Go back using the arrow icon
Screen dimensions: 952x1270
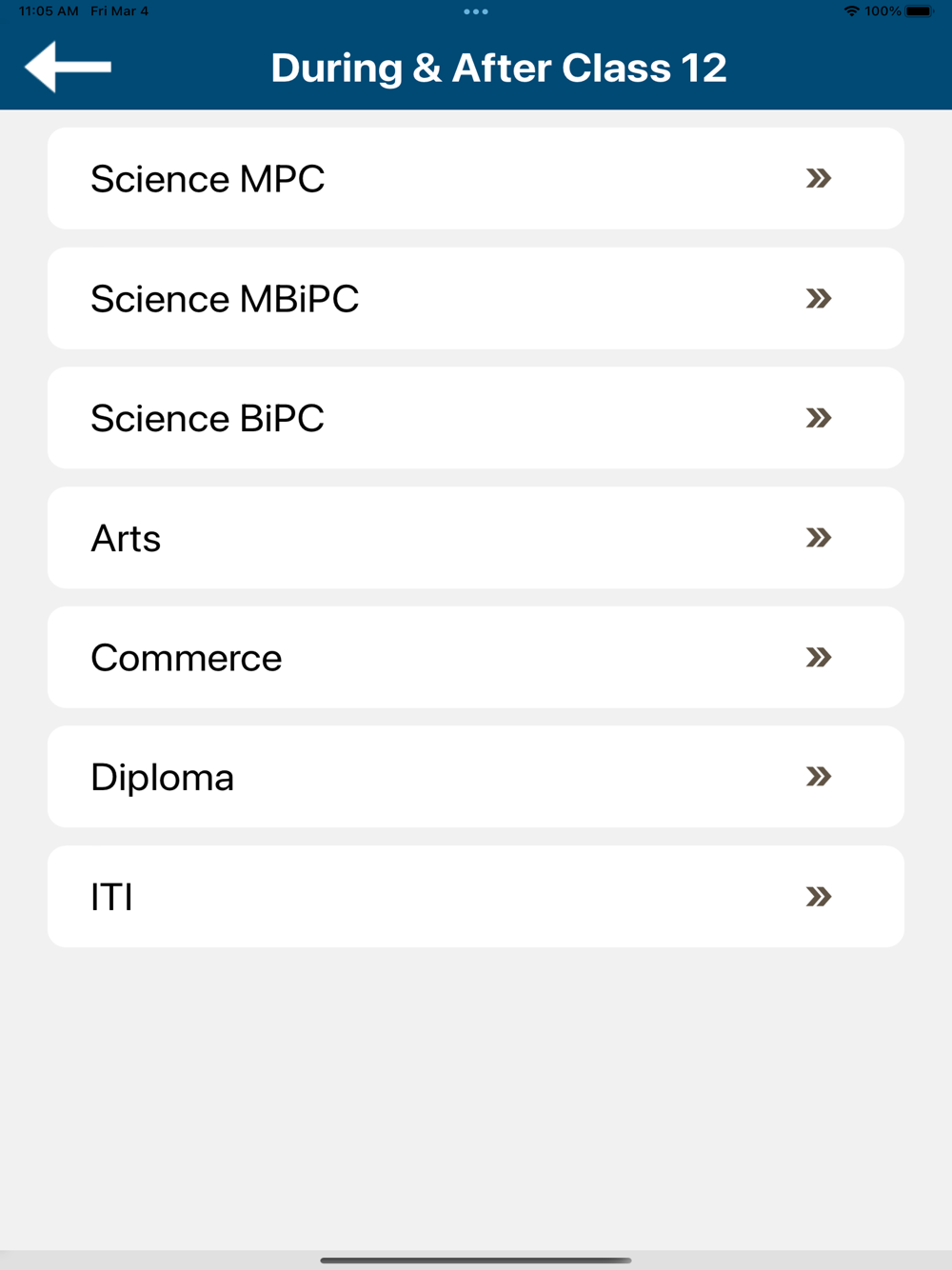coord(68,67)
